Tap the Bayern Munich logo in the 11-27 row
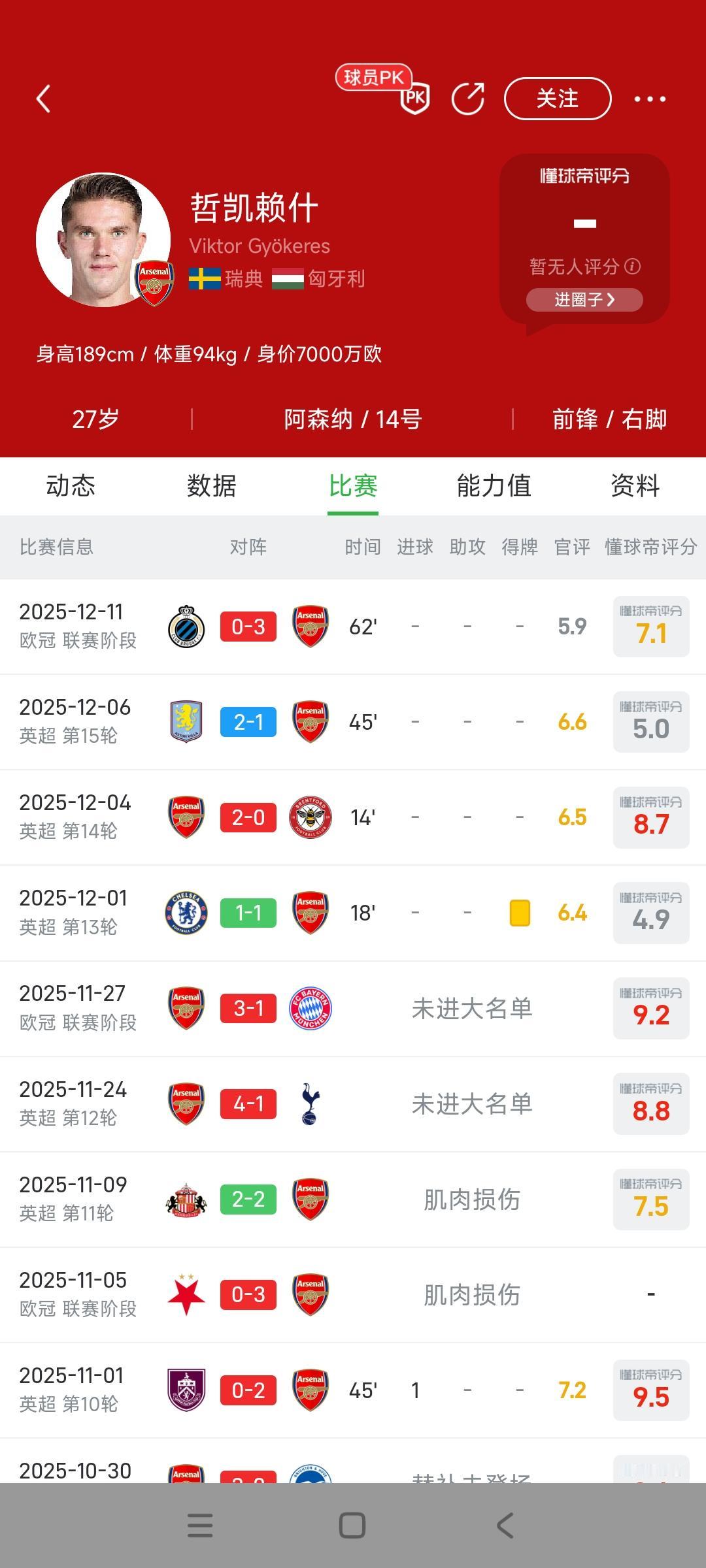 pos(311,1008)
